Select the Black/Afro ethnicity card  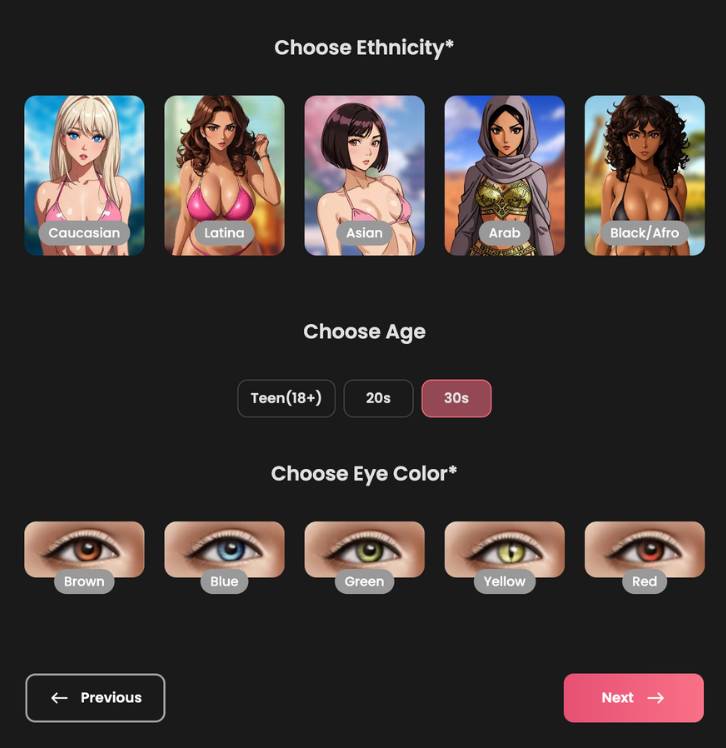coord(644,175)
